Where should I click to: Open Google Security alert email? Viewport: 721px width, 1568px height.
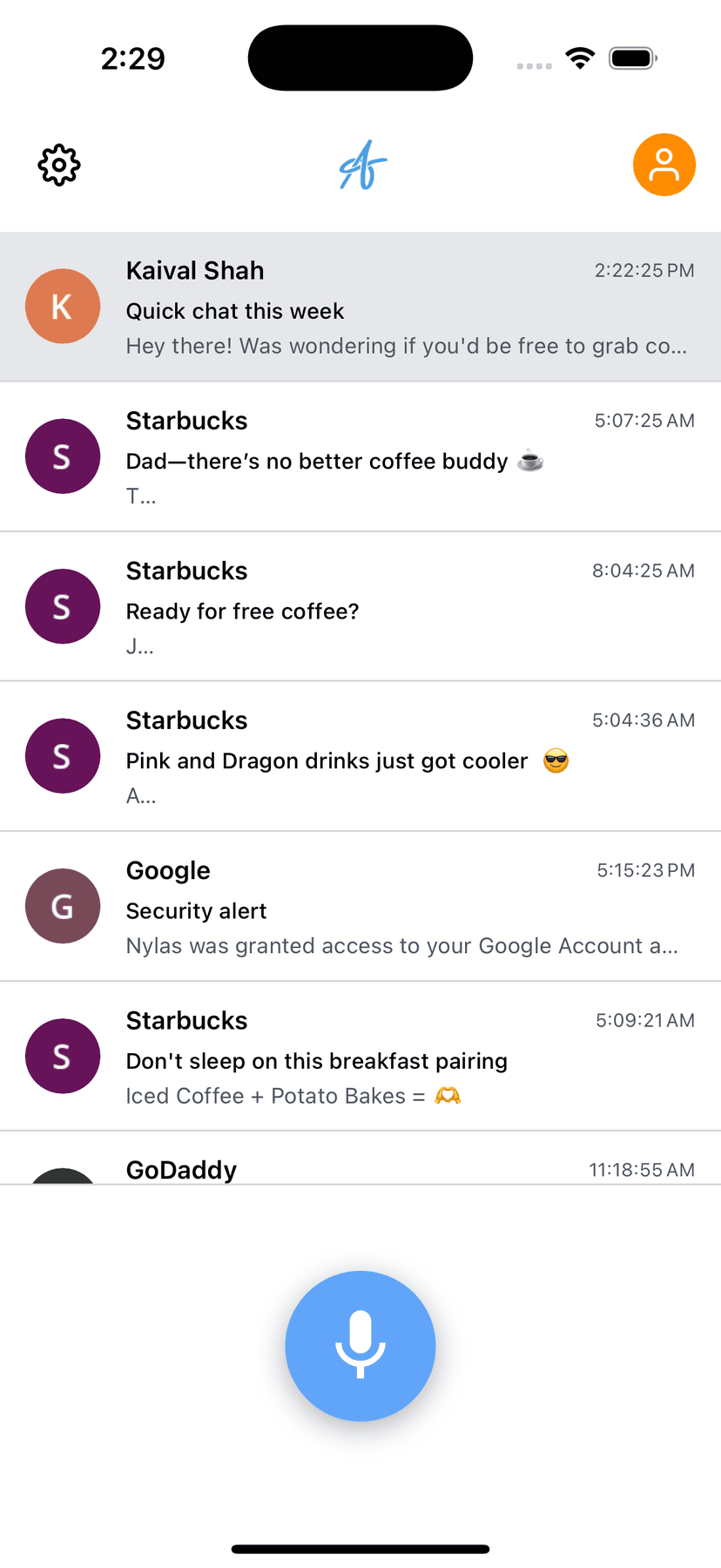coord(360,907)
